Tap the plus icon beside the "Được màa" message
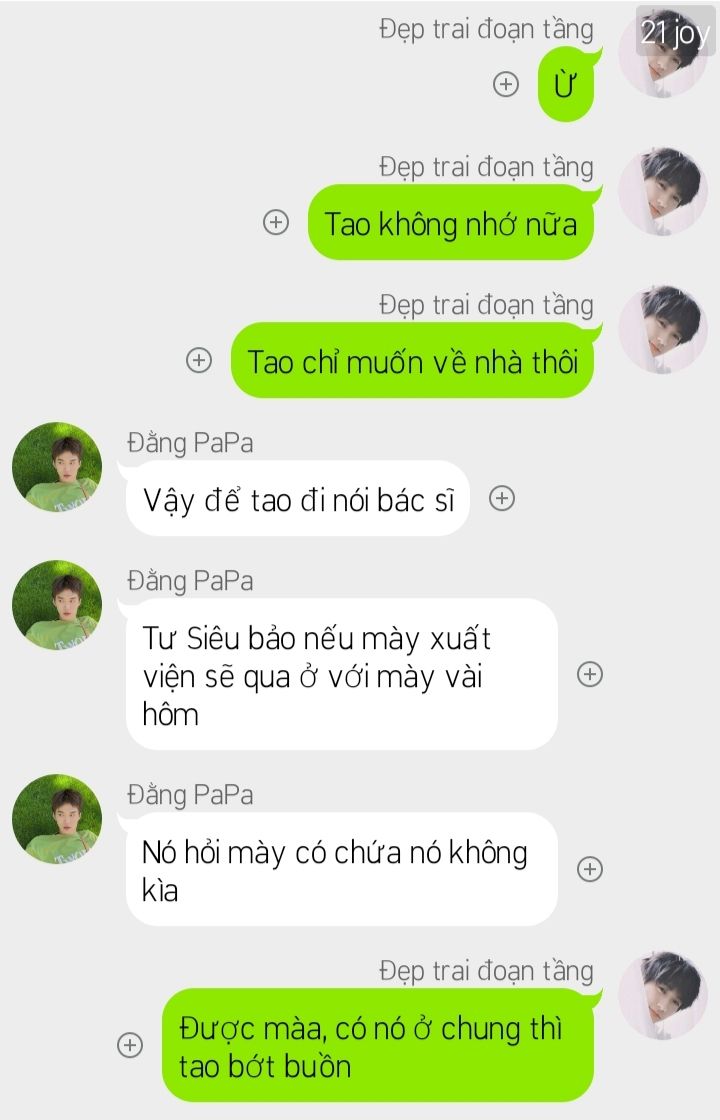This screenshot has height=1120, width=720. (130, 1045)
